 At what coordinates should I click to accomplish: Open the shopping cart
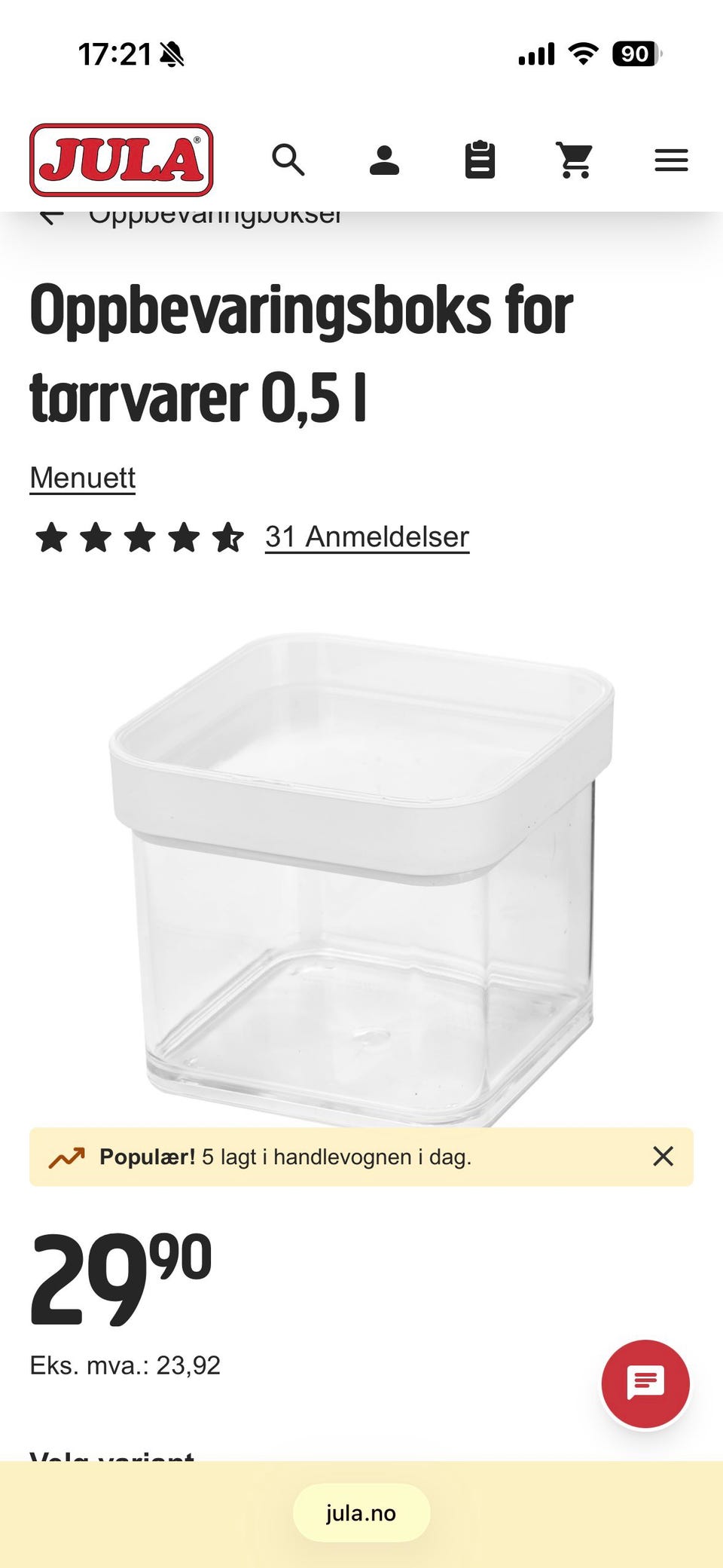point(575,160)
